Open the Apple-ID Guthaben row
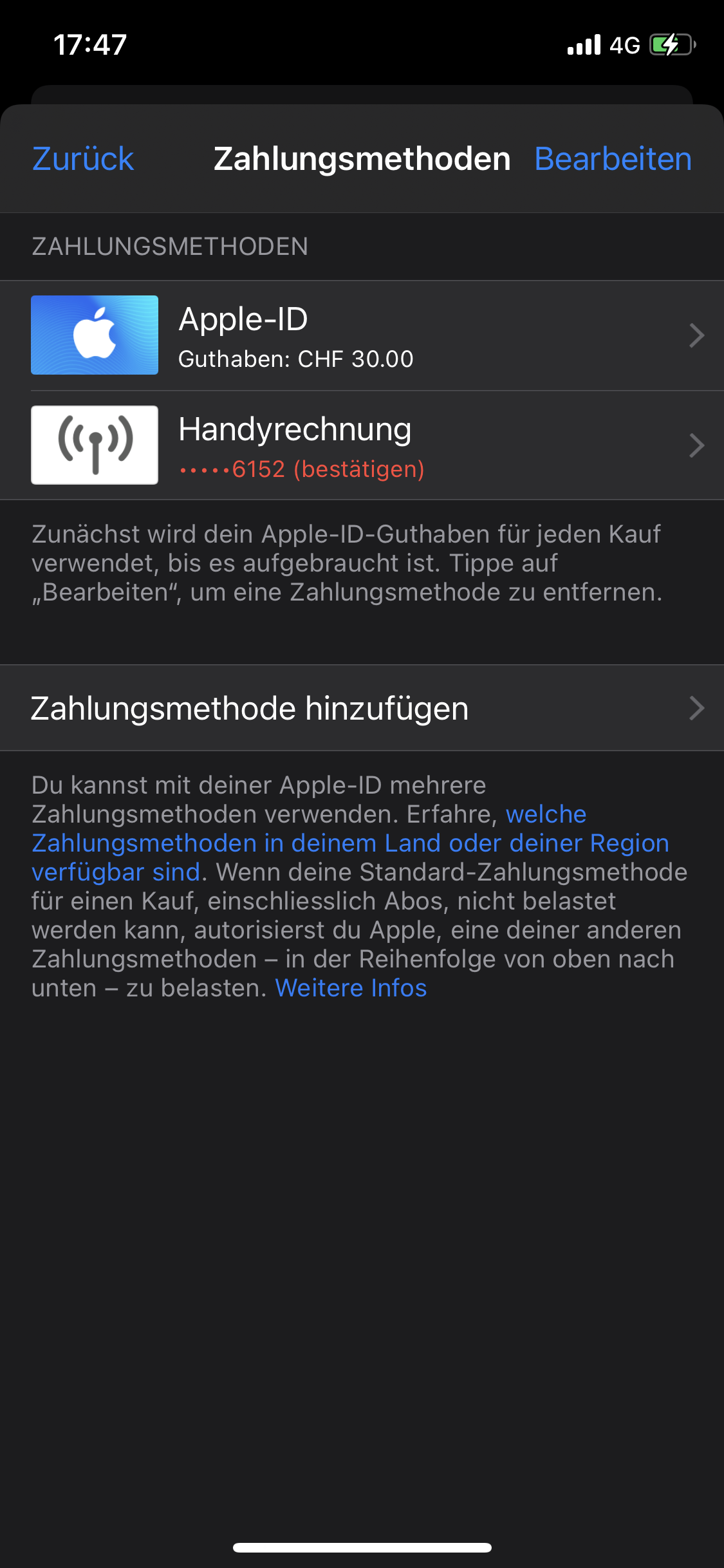 362,335
